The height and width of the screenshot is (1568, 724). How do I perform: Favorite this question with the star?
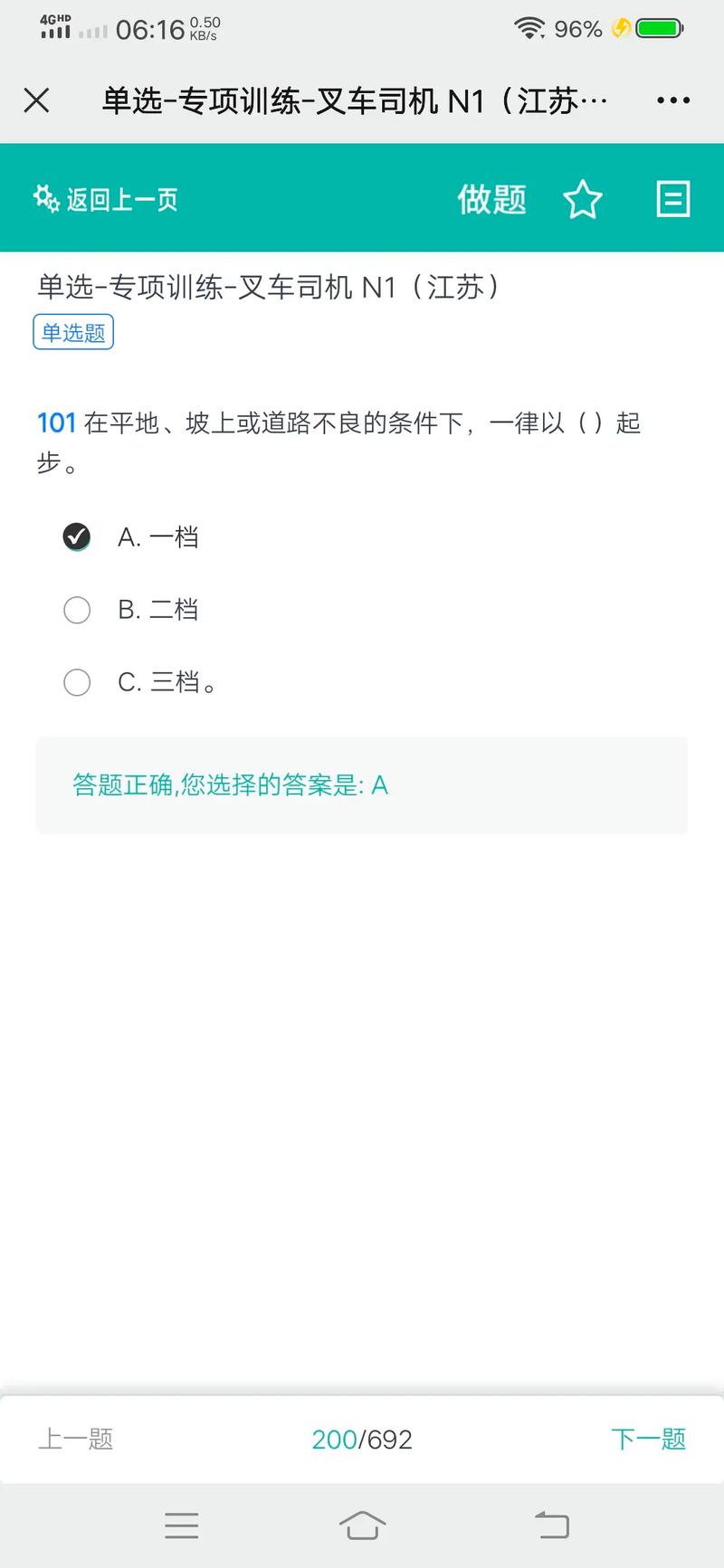(x=583, y=199)
